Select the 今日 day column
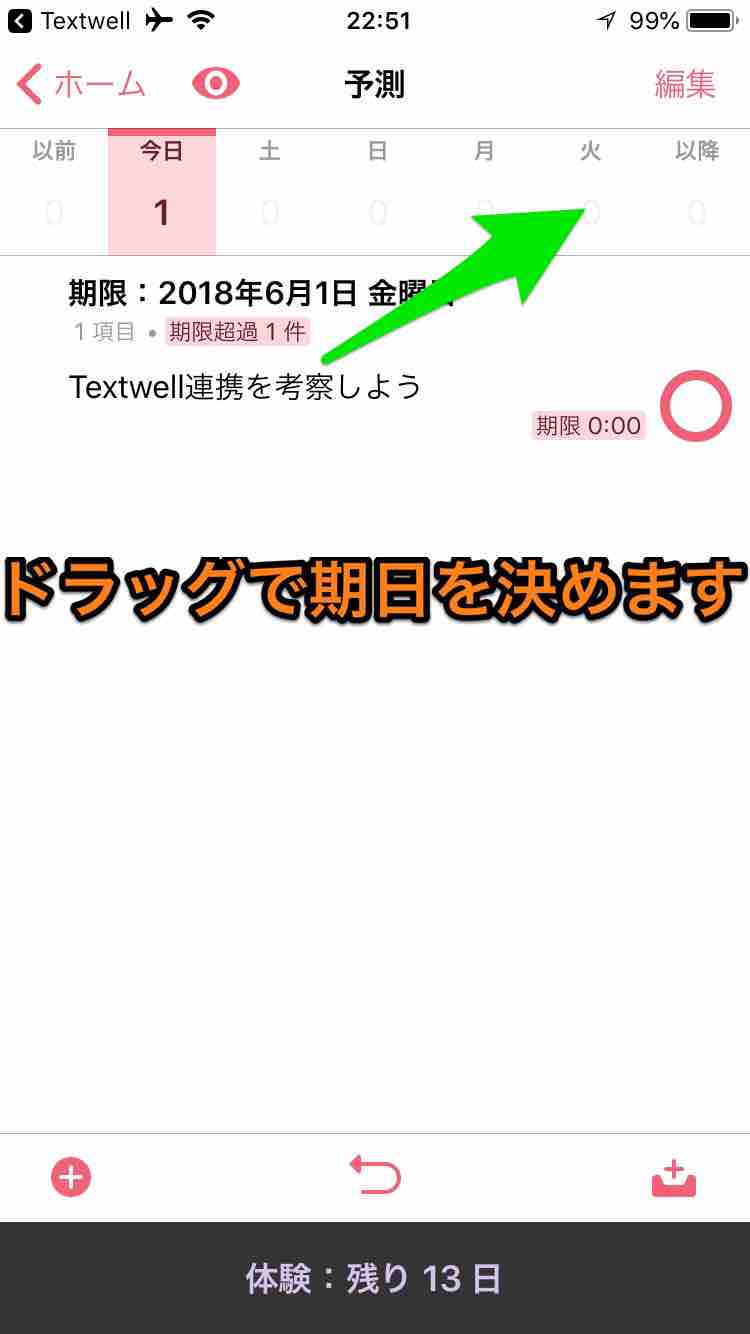750x1334 pixels. (x=162, y=190)
